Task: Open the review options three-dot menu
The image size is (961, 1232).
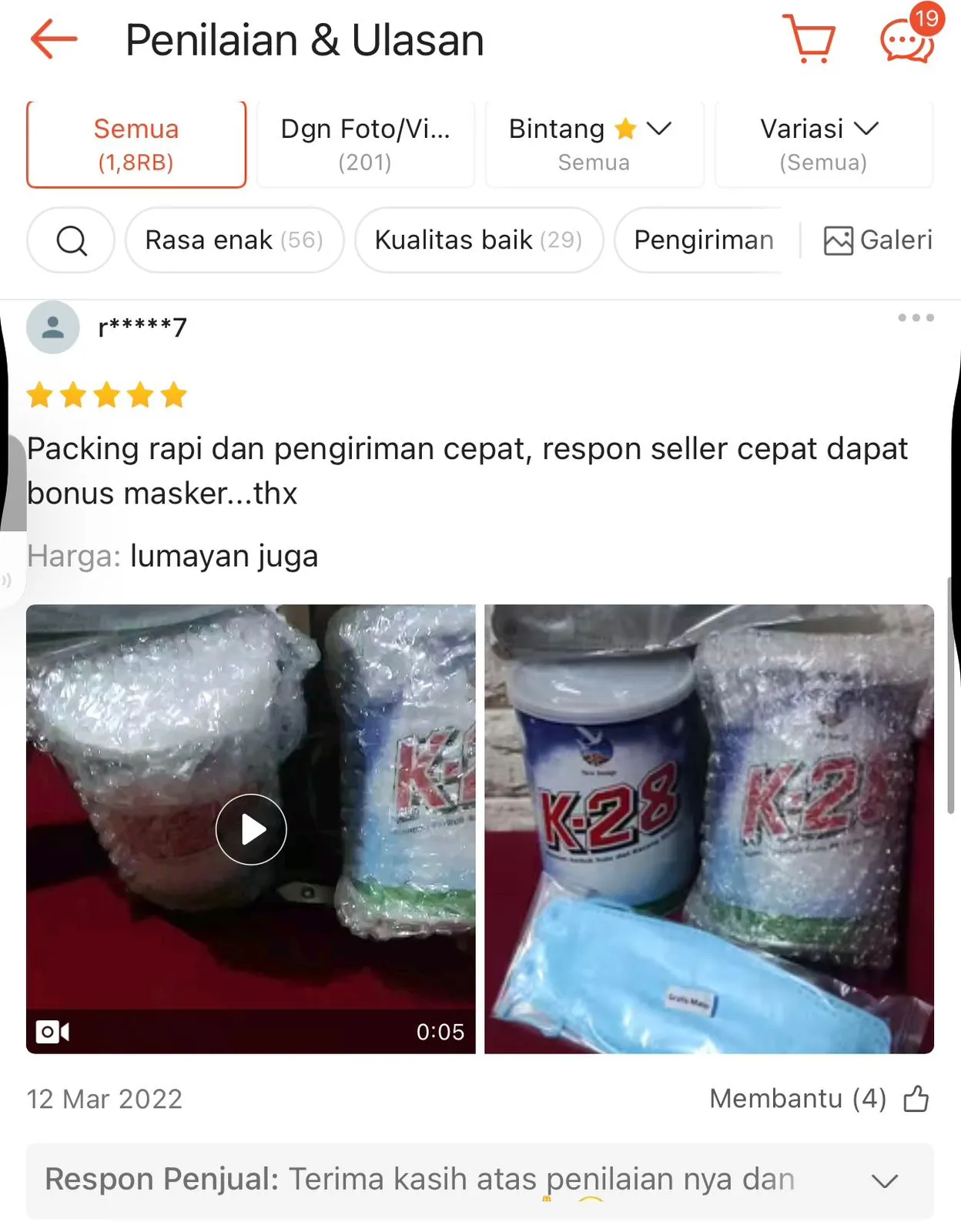Action: [x=916, y=317]
